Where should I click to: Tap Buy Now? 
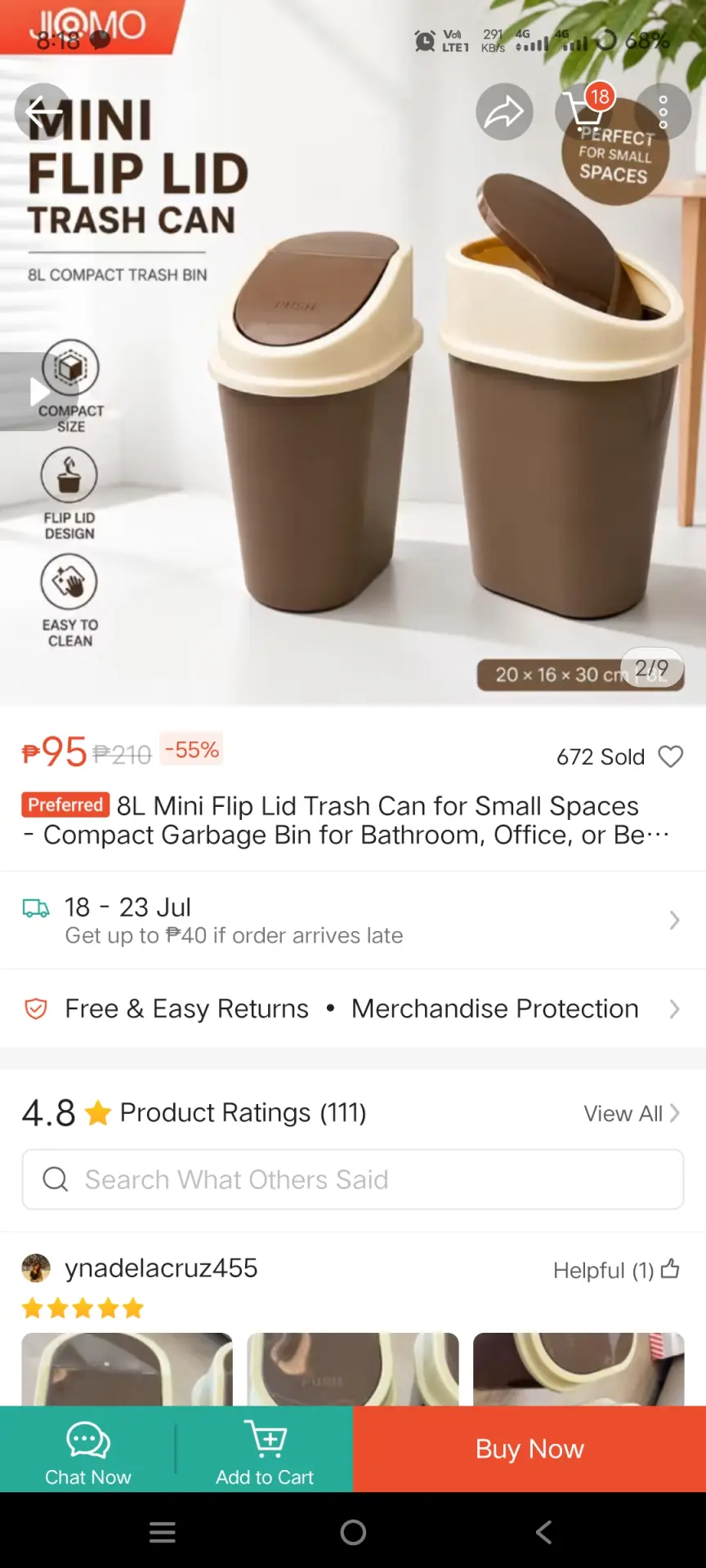point(529,1450)
